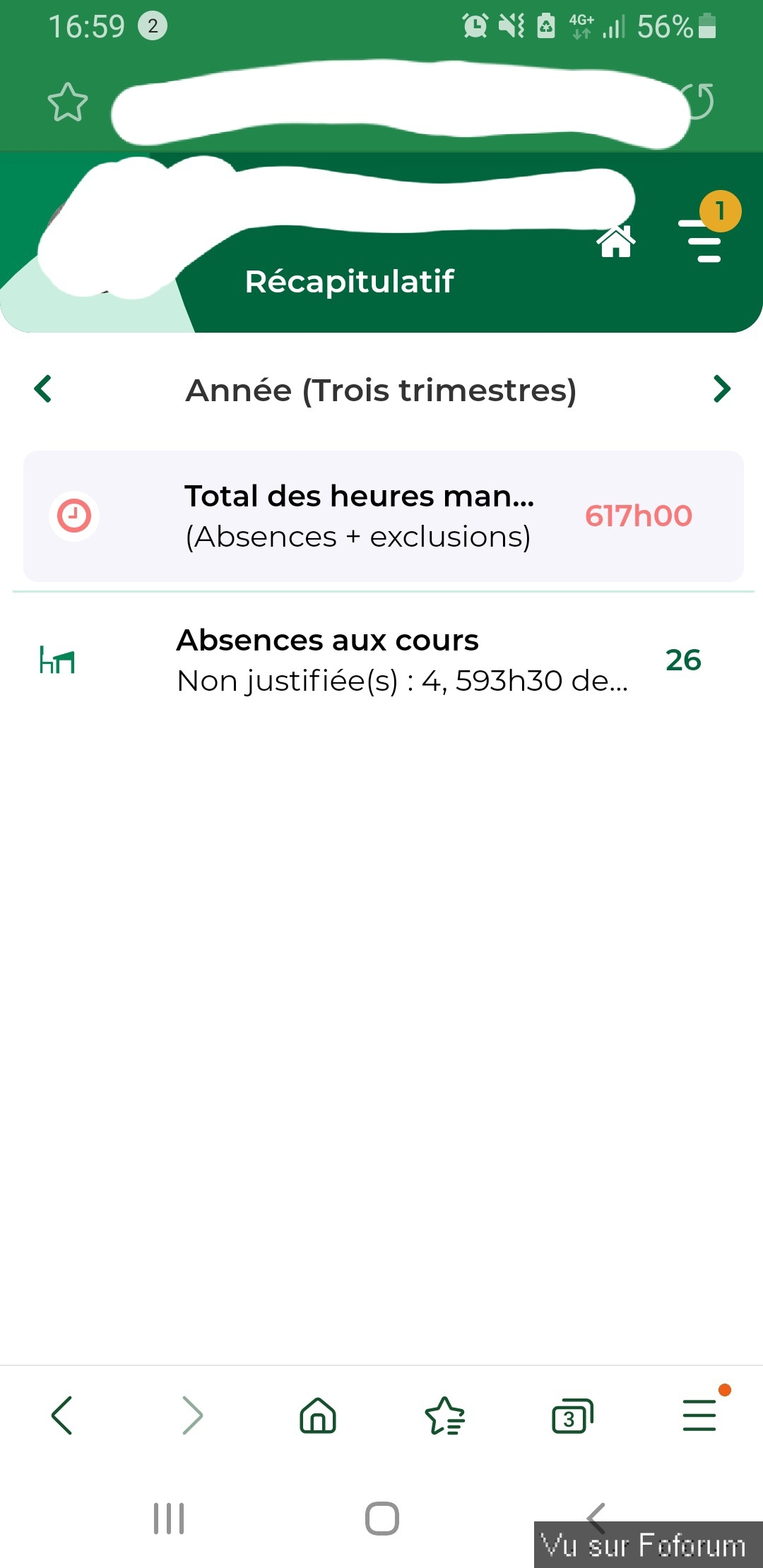763x1568 pixels.
Task: Open the browser home page
Action: 318,1415
